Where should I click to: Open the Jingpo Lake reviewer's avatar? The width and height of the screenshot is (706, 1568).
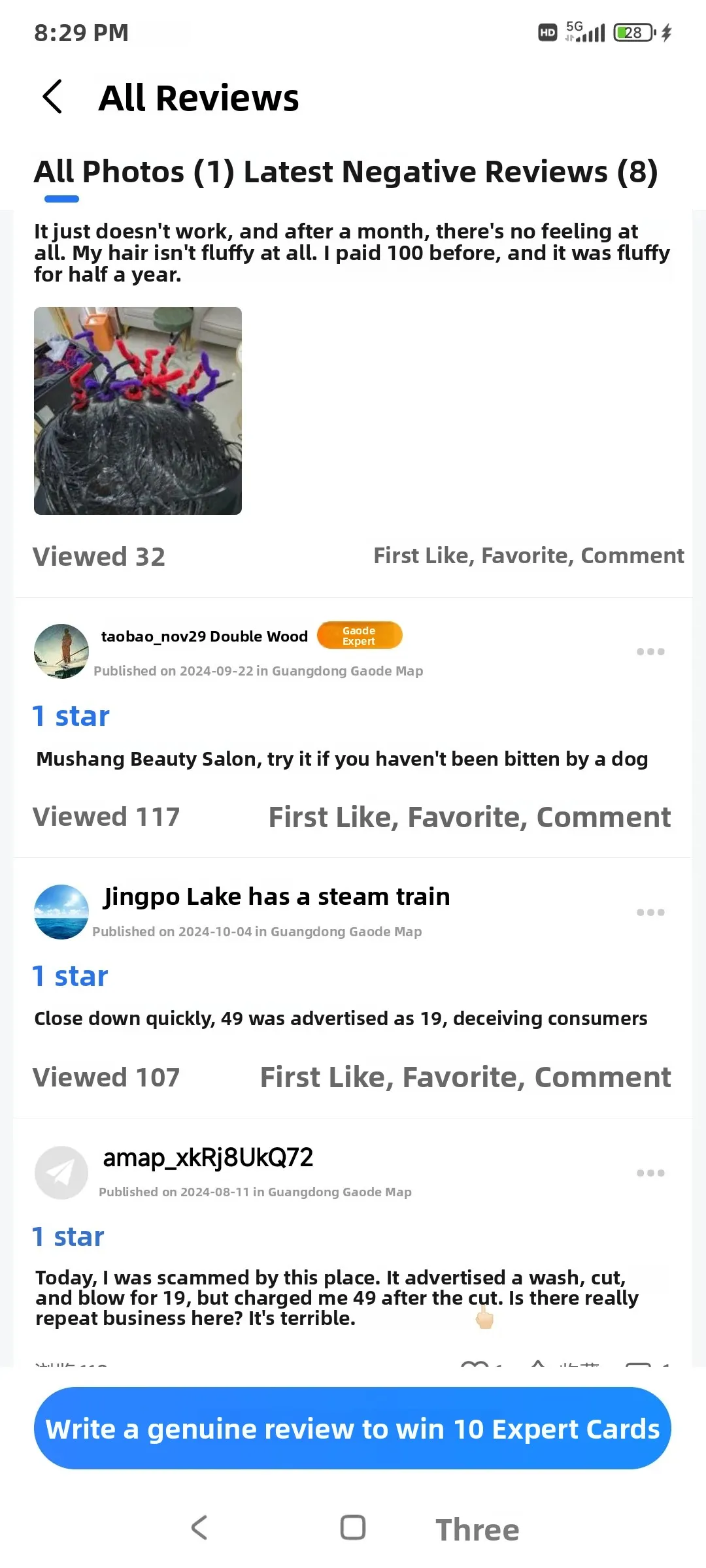(x=61, y=912)
